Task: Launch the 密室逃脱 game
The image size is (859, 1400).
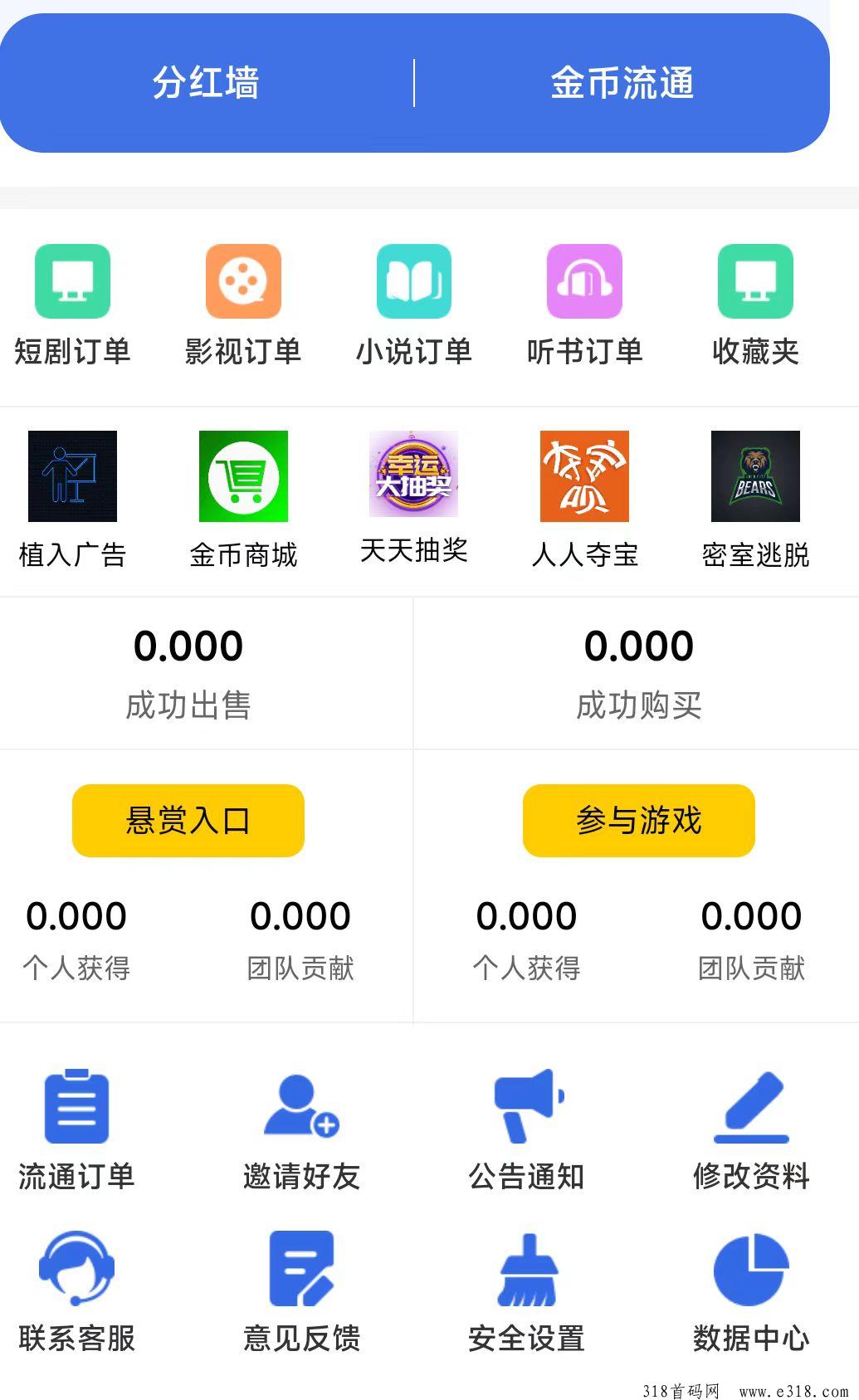Action: tap(755, 500)
